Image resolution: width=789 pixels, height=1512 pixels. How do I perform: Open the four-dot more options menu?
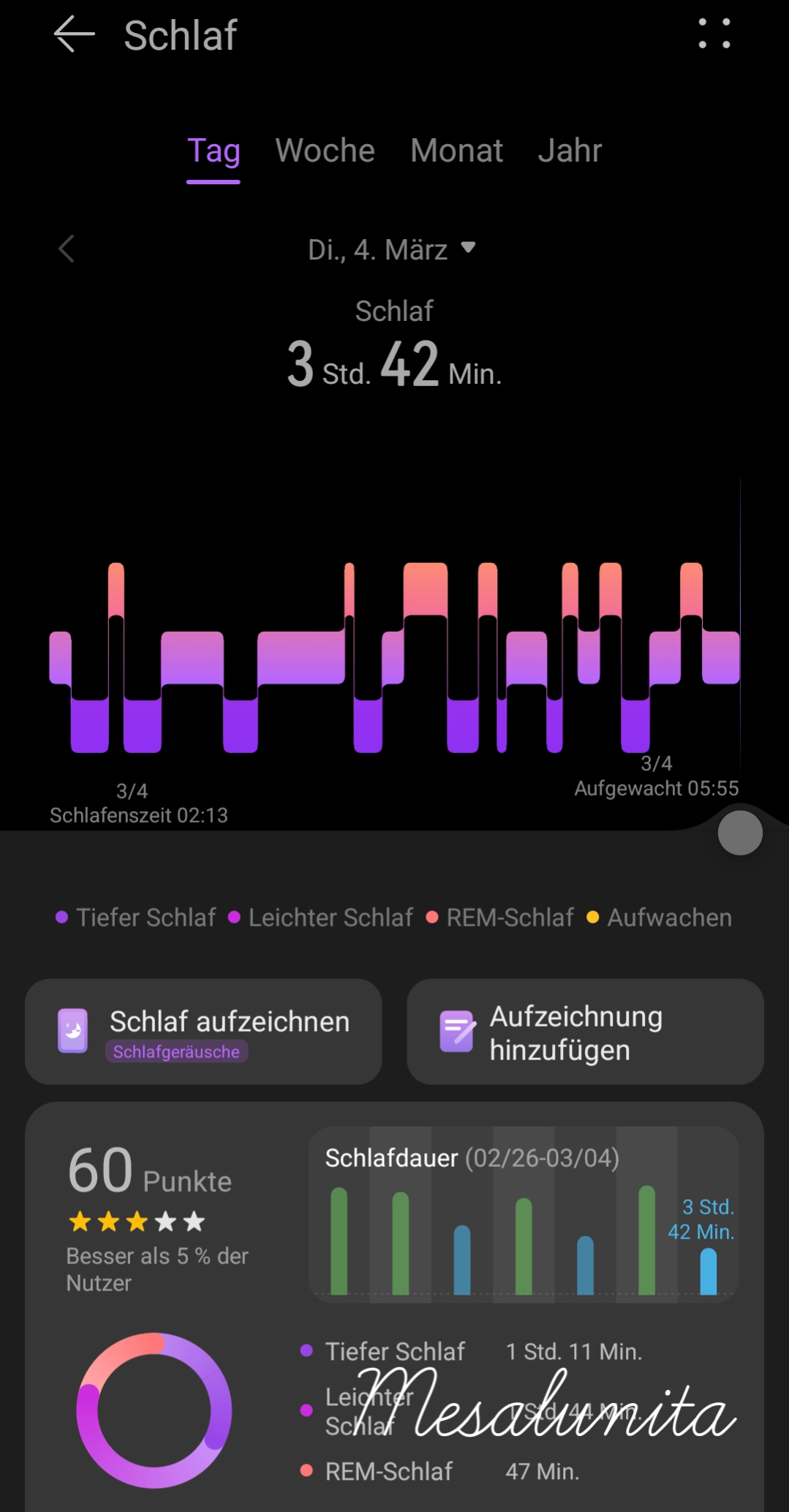click(x=714, y=34)
